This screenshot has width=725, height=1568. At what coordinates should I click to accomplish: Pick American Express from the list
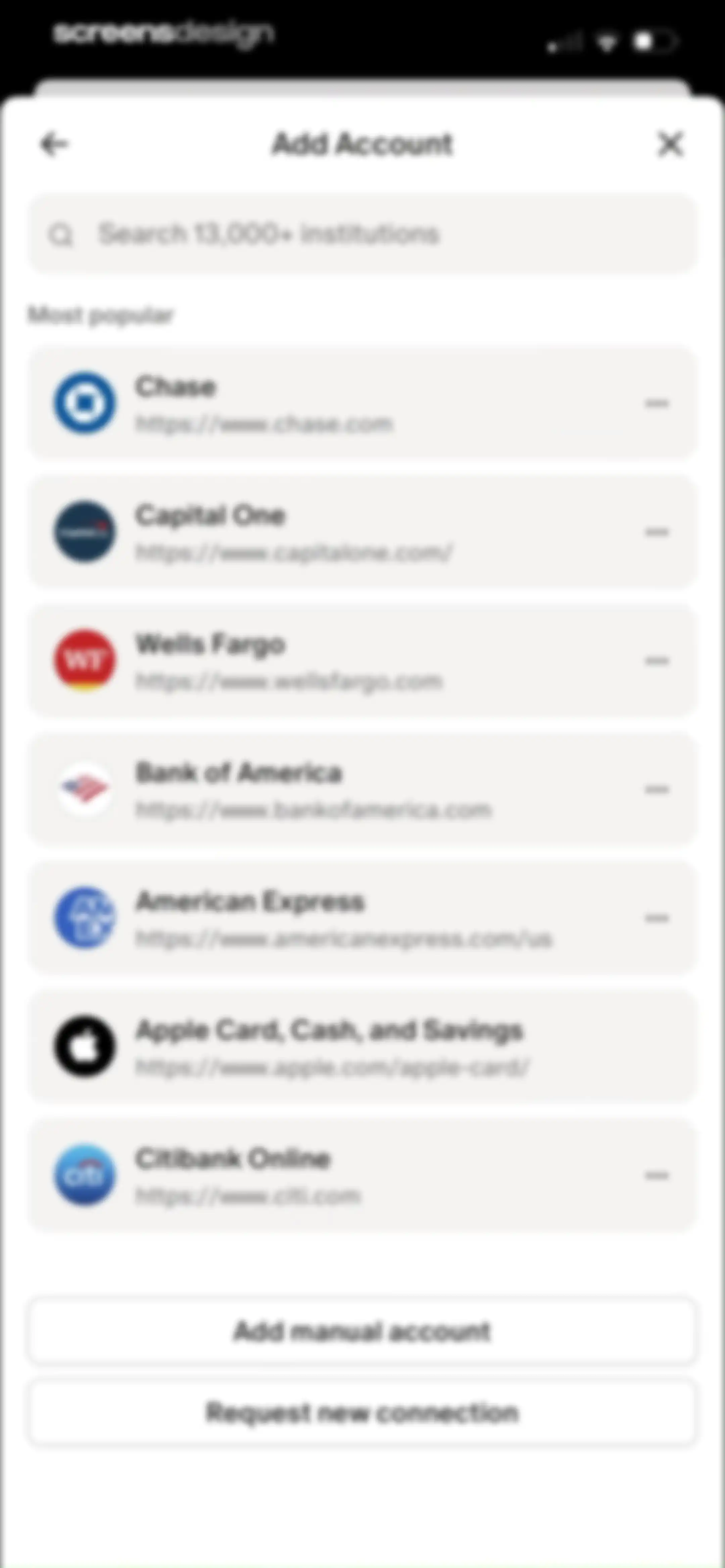pos(362,918)
